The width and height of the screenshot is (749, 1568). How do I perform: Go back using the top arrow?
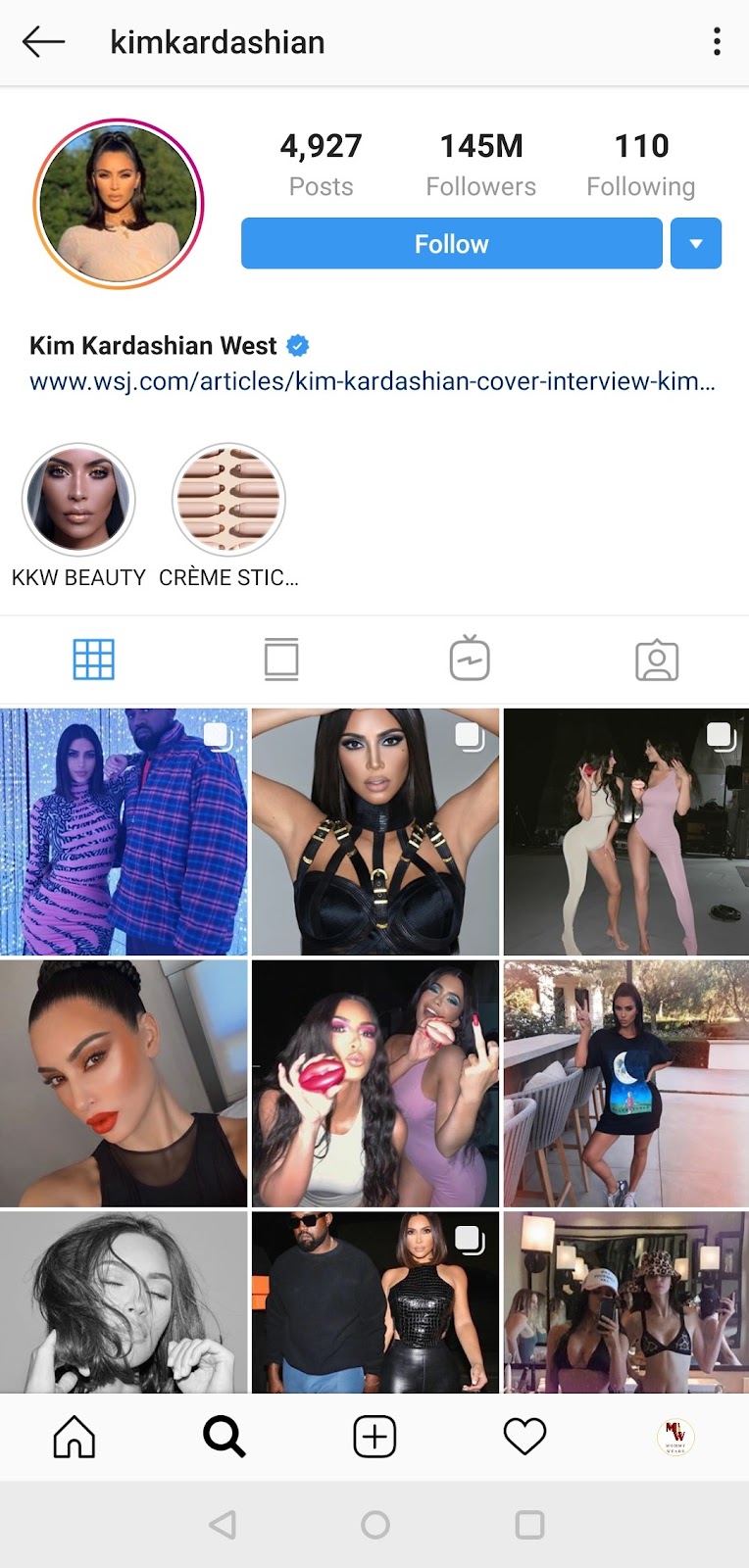click(x=43, y=42)
